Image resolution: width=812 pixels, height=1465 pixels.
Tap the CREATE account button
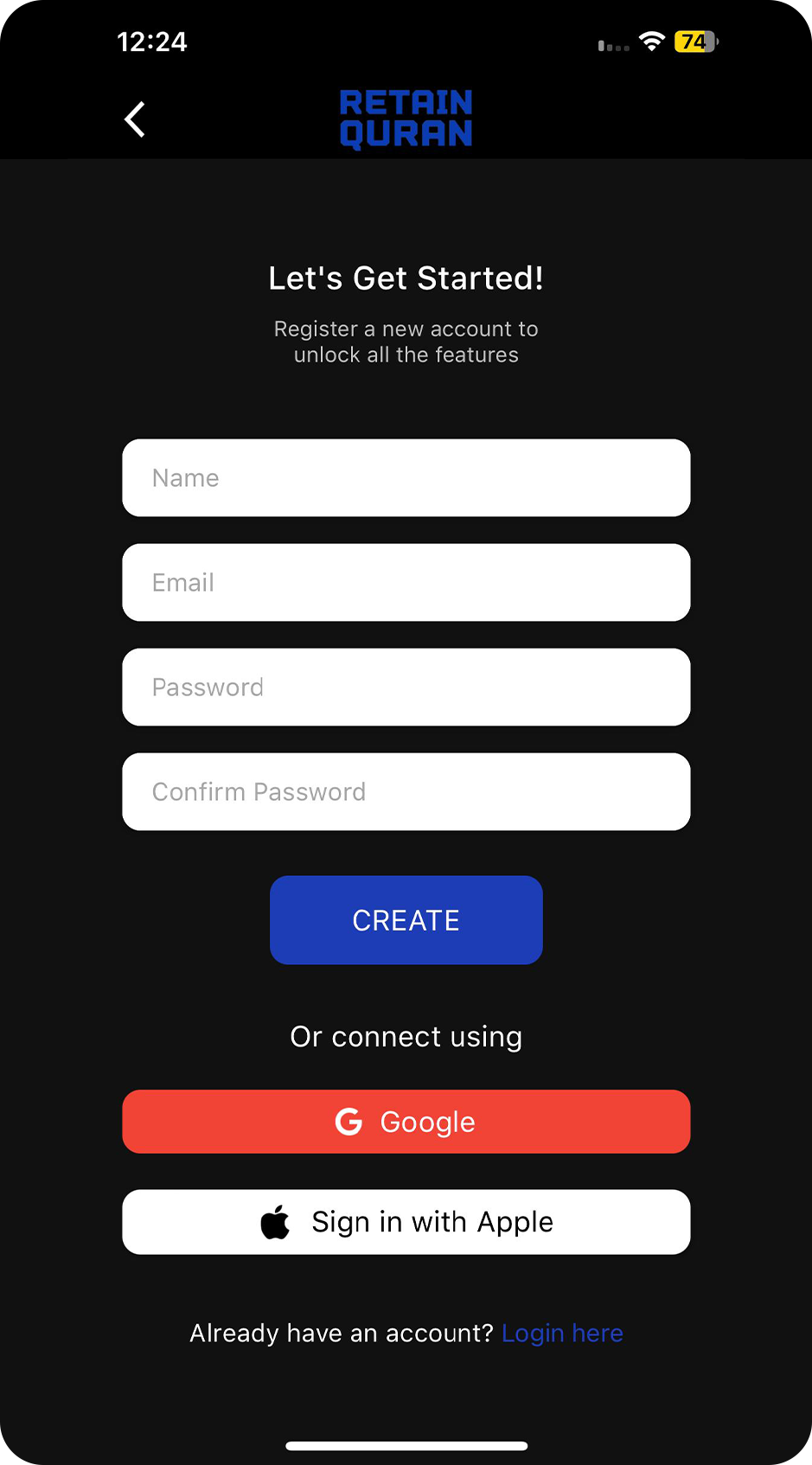(x=406, y=920)
